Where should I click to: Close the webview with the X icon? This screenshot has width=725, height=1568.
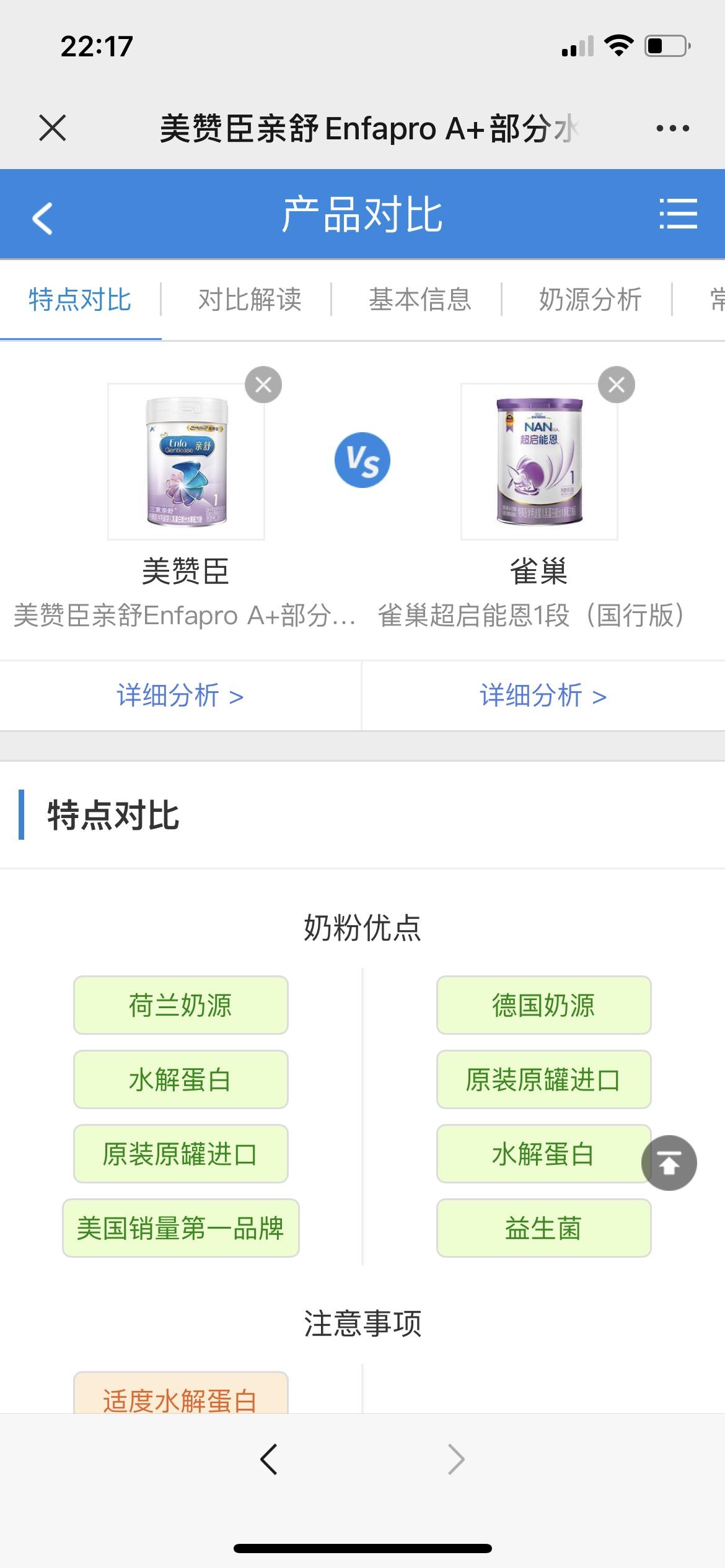[52, 128]
